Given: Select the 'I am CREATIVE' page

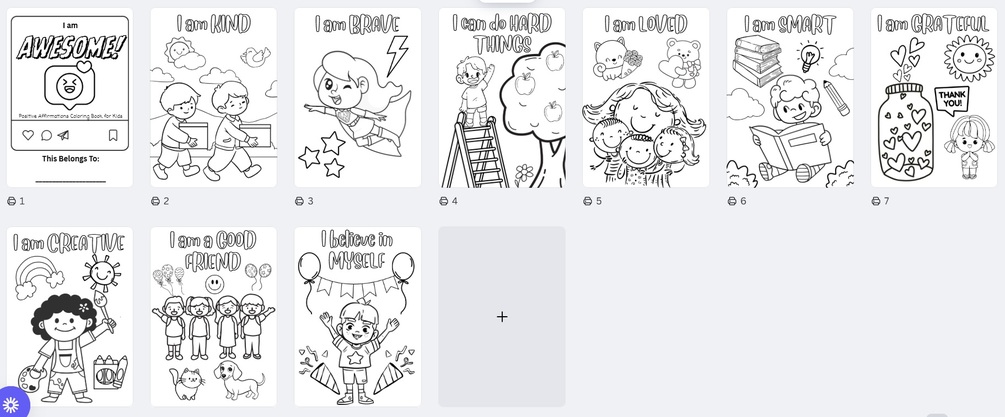Looking at the screenshot, I should click(x=70, y=316).
